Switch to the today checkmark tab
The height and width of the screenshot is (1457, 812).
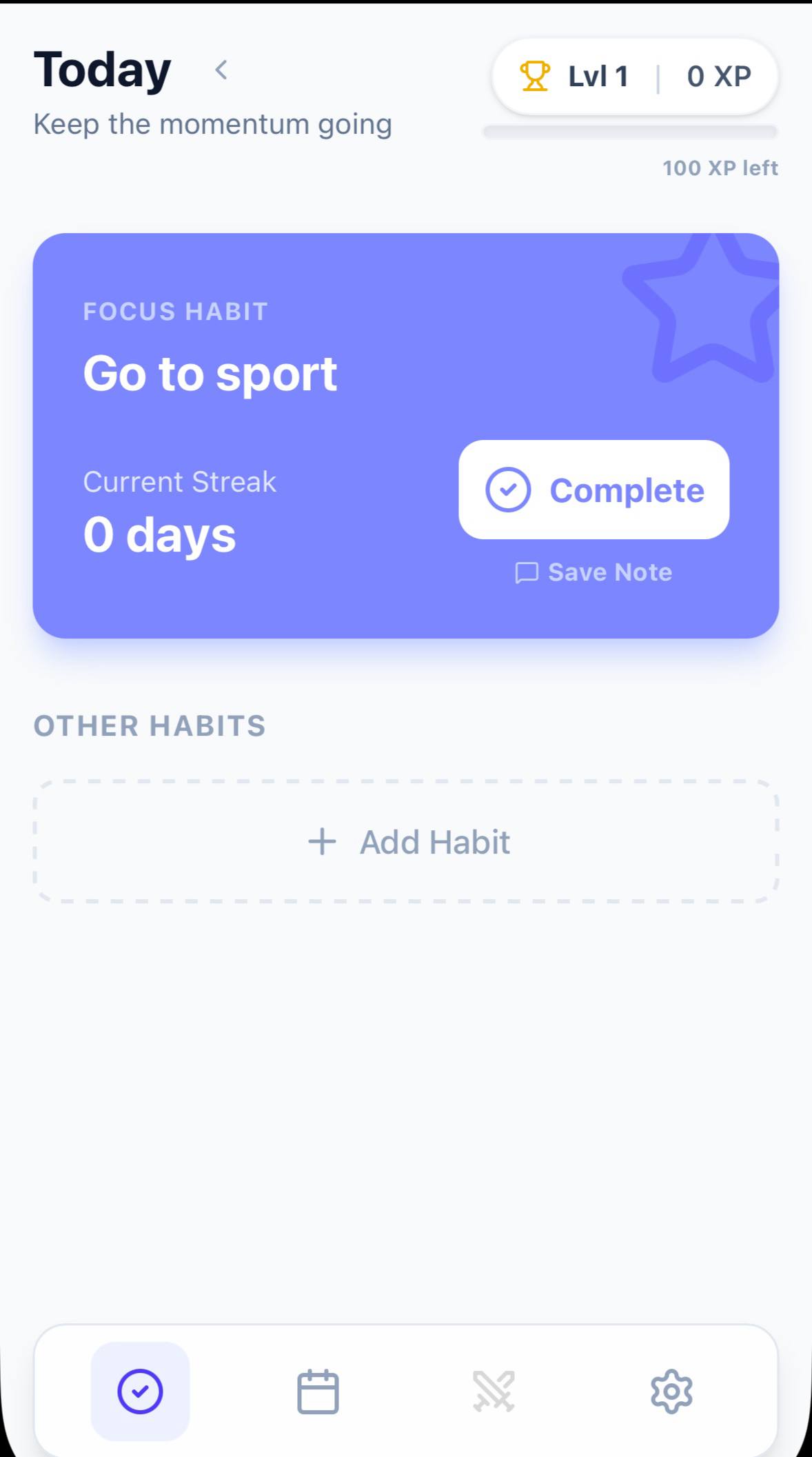(140, 1391)
